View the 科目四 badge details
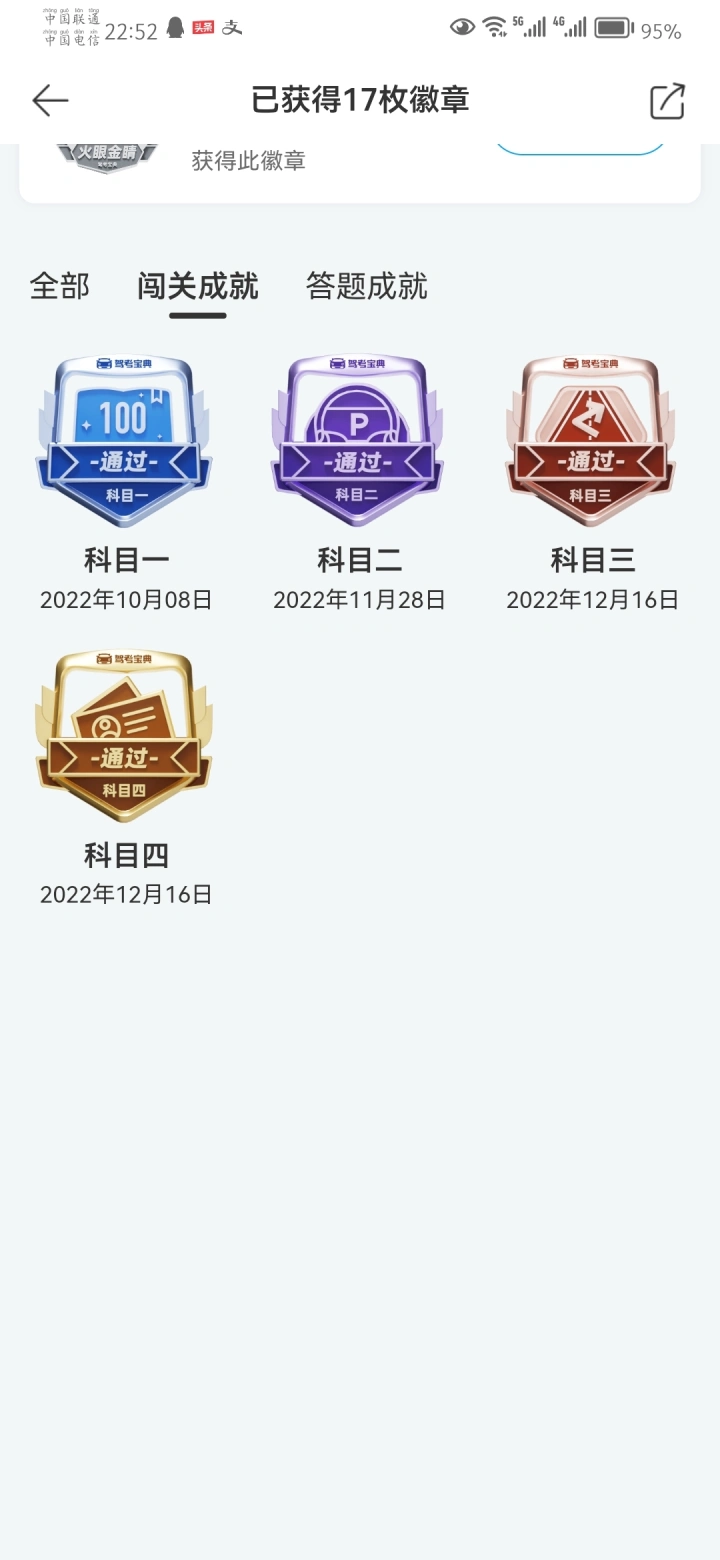 point(125,737)
